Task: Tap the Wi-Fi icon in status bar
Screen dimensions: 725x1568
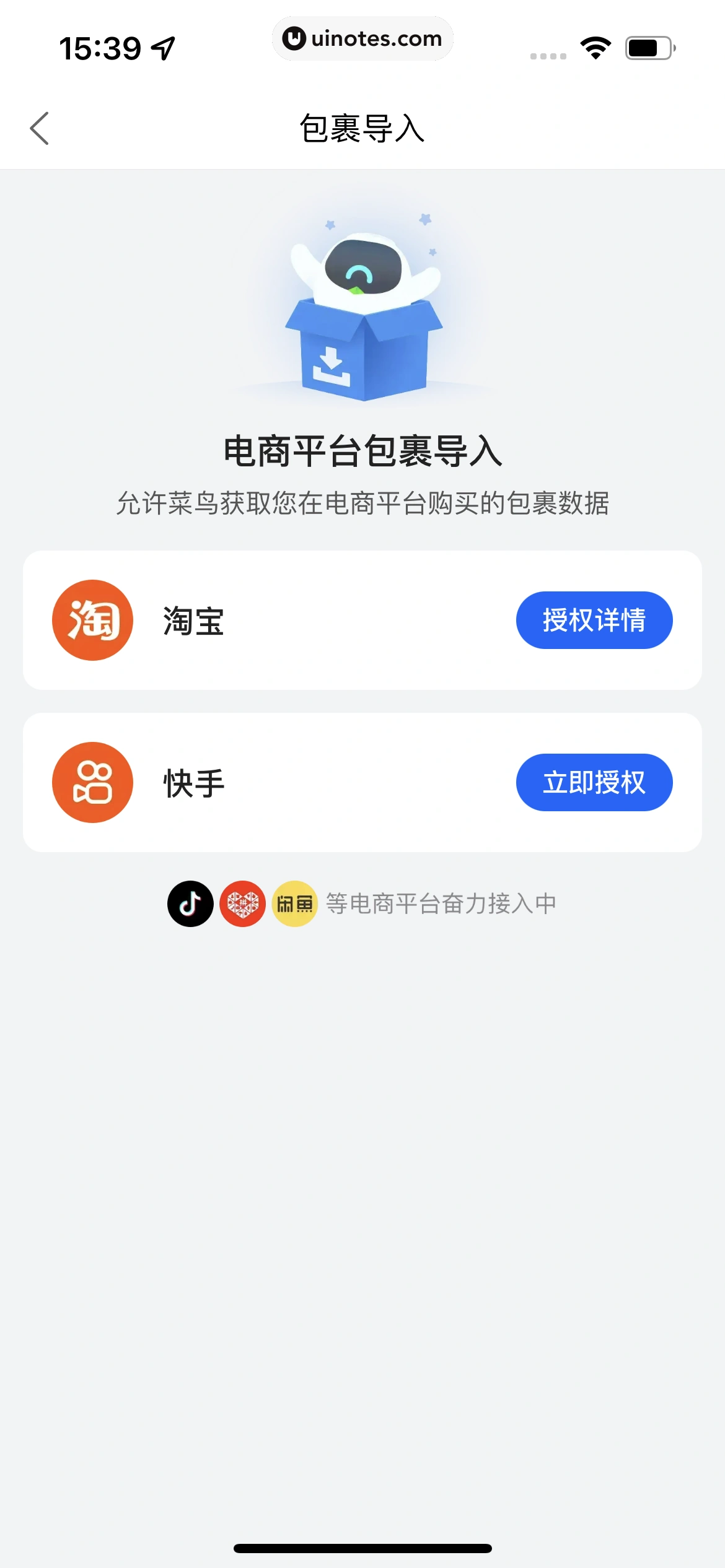Action: click(x=595, y=46)
